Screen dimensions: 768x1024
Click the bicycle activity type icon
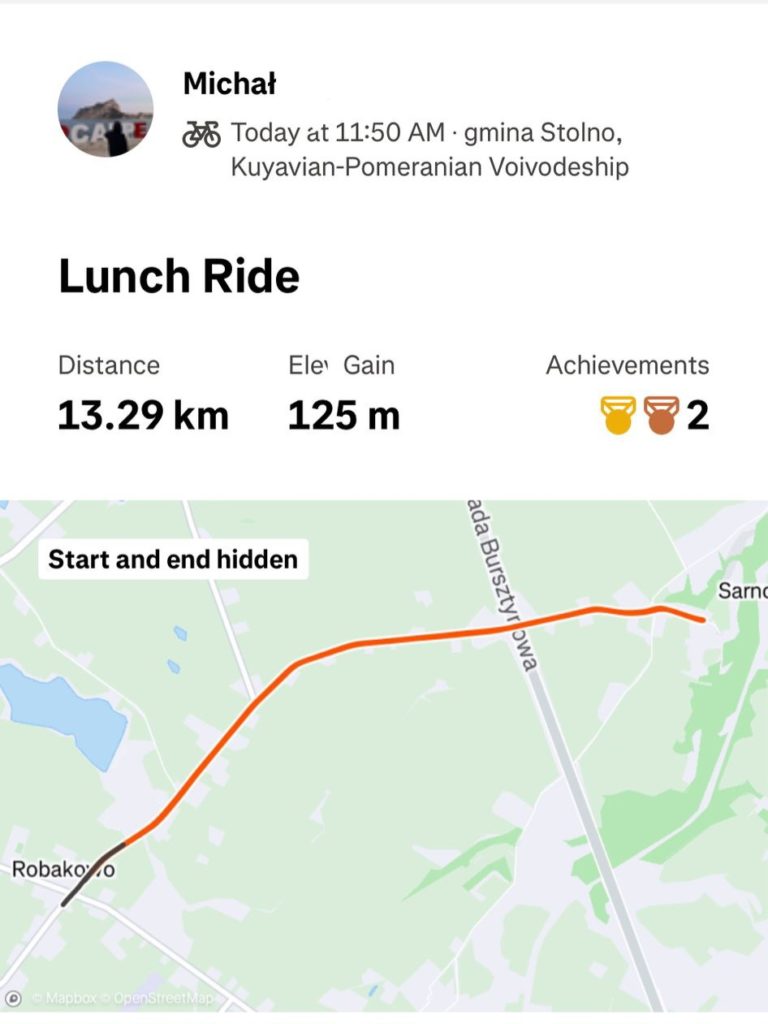[204, 131]
